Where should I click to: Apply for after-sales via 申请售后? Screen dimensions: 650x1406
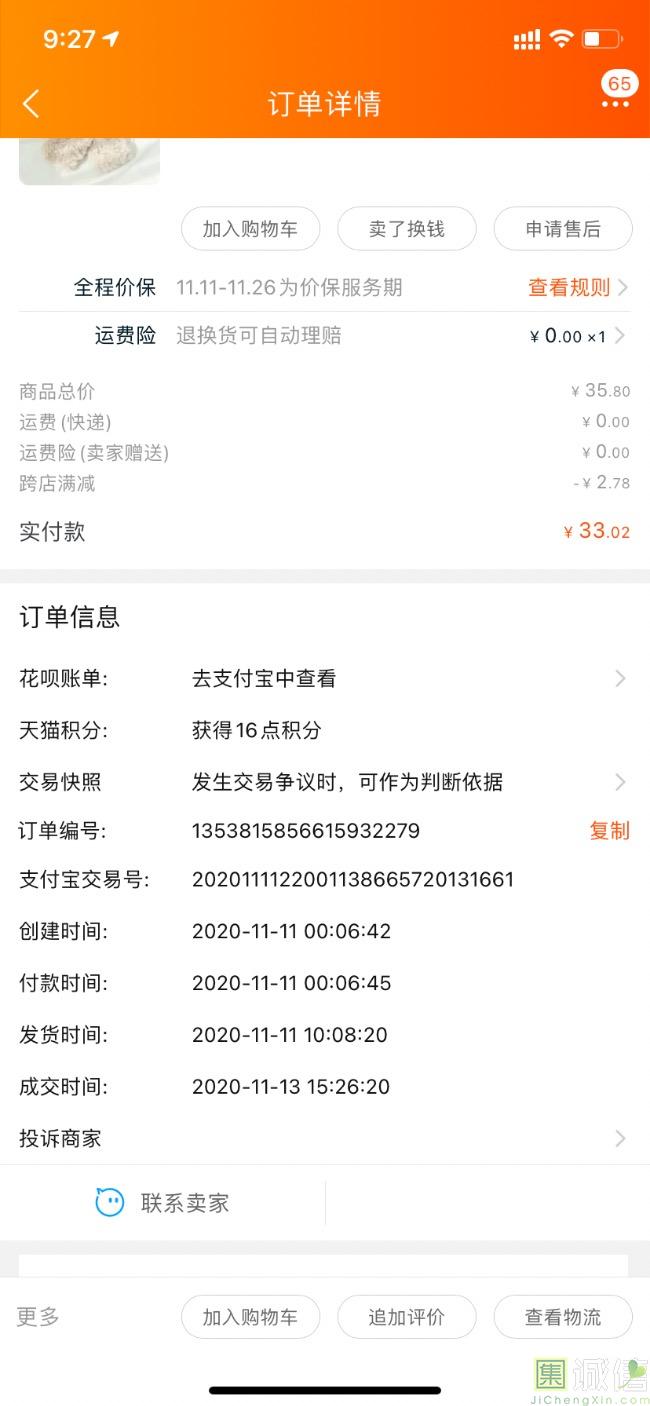coord(563,229)
